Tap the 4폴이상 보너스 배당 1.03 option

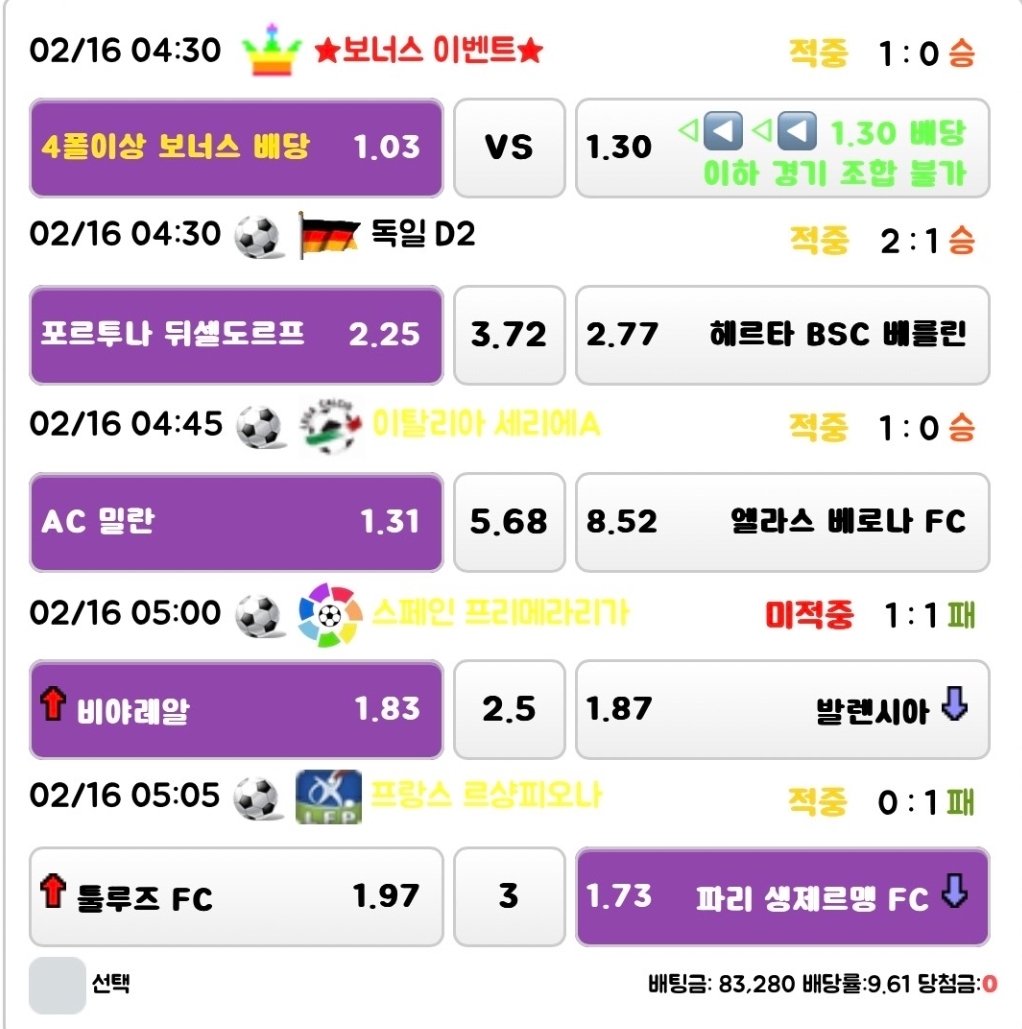click(x=236, y=147)
